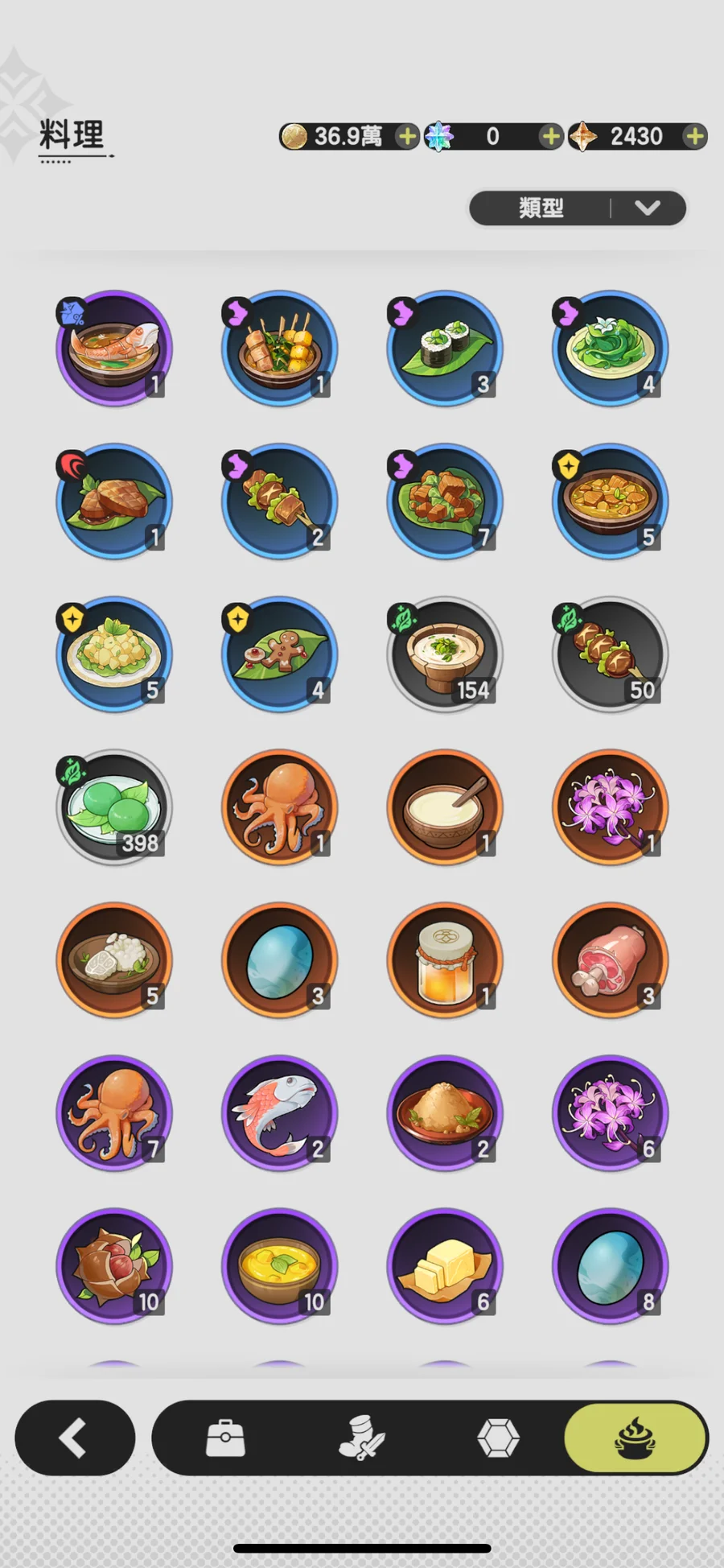This screenshot has height=1568, width=724.
Task: Pick the butter ingredient with quantity 6
Action: pyautogui.click(x=445, y=1266)
